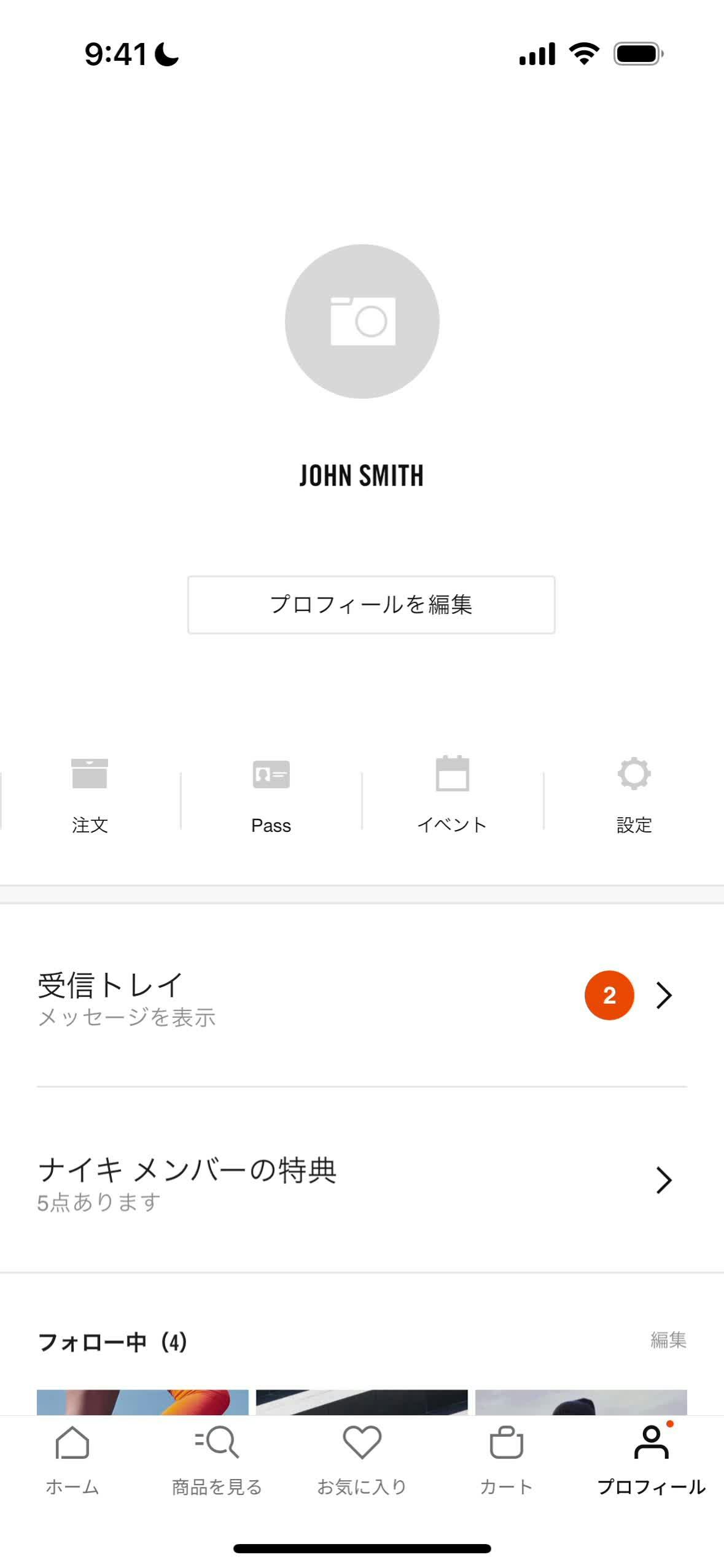Tap the プロフィールを編集 button

click(x=371, y=605)
